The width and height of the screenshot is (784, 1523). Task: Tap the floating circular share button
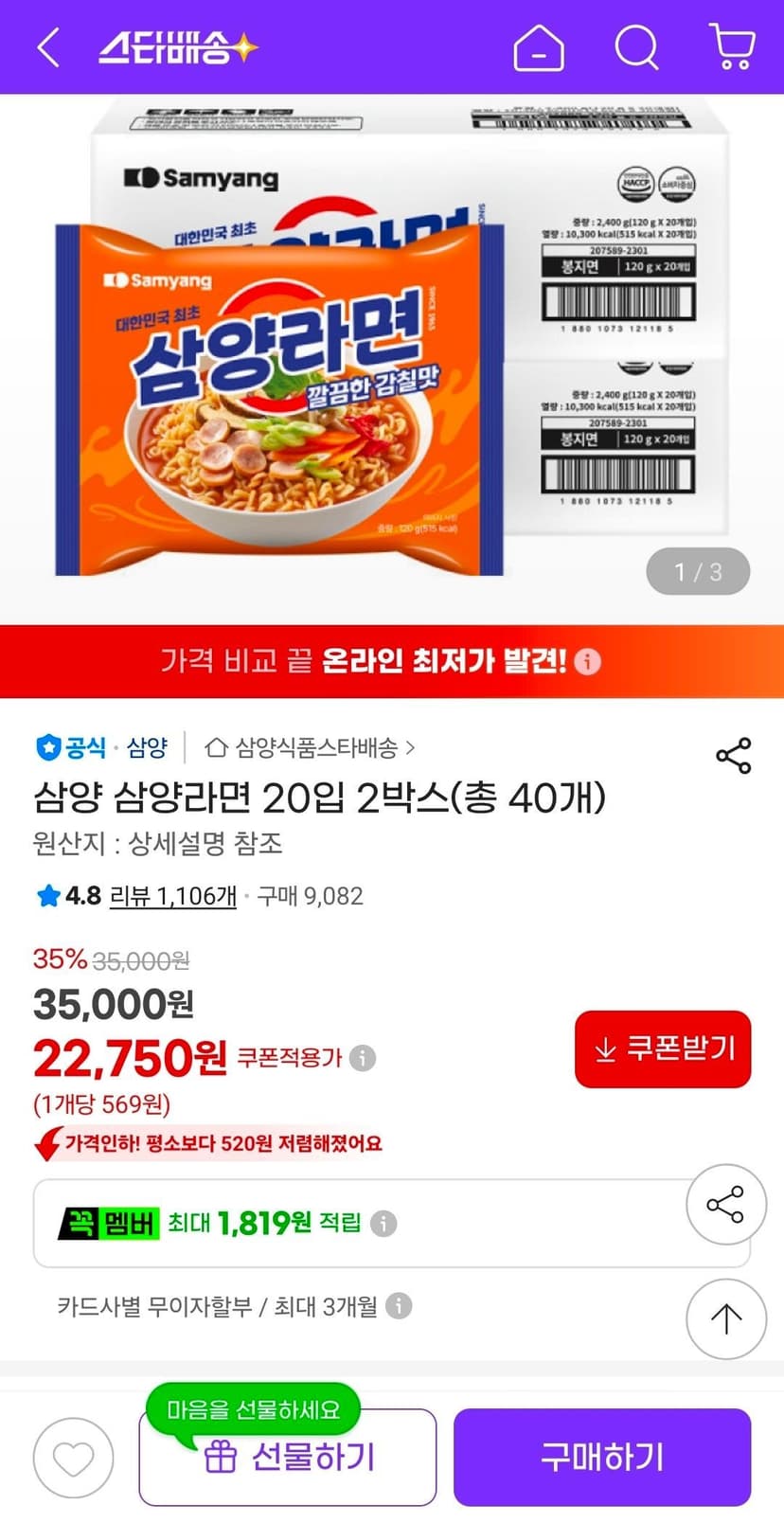(x=725, y=1204)
